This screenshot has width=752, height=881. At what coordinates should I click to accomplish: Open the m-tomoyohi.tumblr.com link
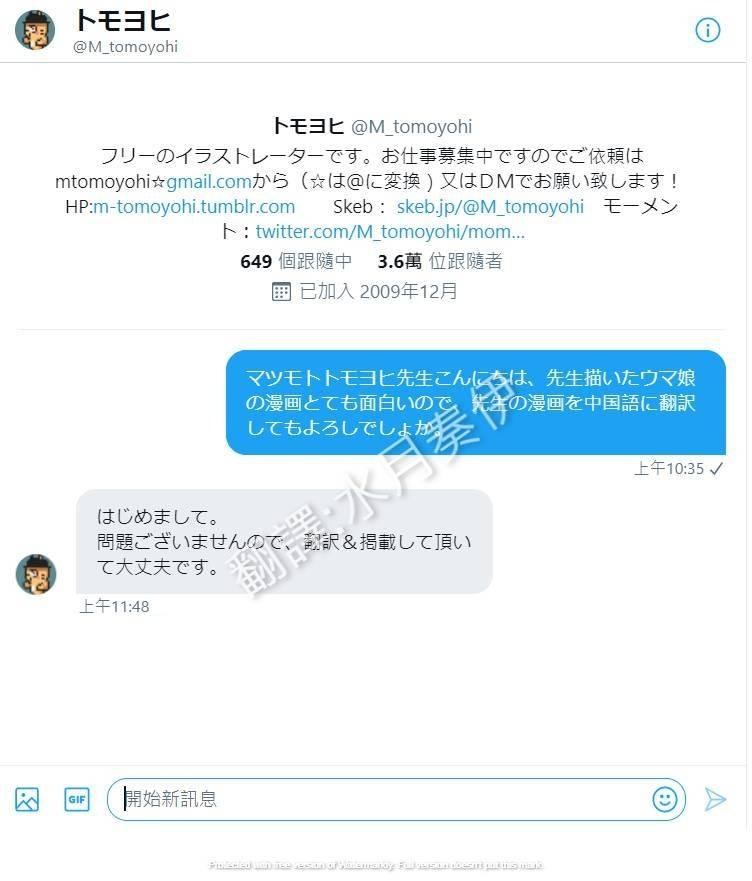[x=194, y=207]
